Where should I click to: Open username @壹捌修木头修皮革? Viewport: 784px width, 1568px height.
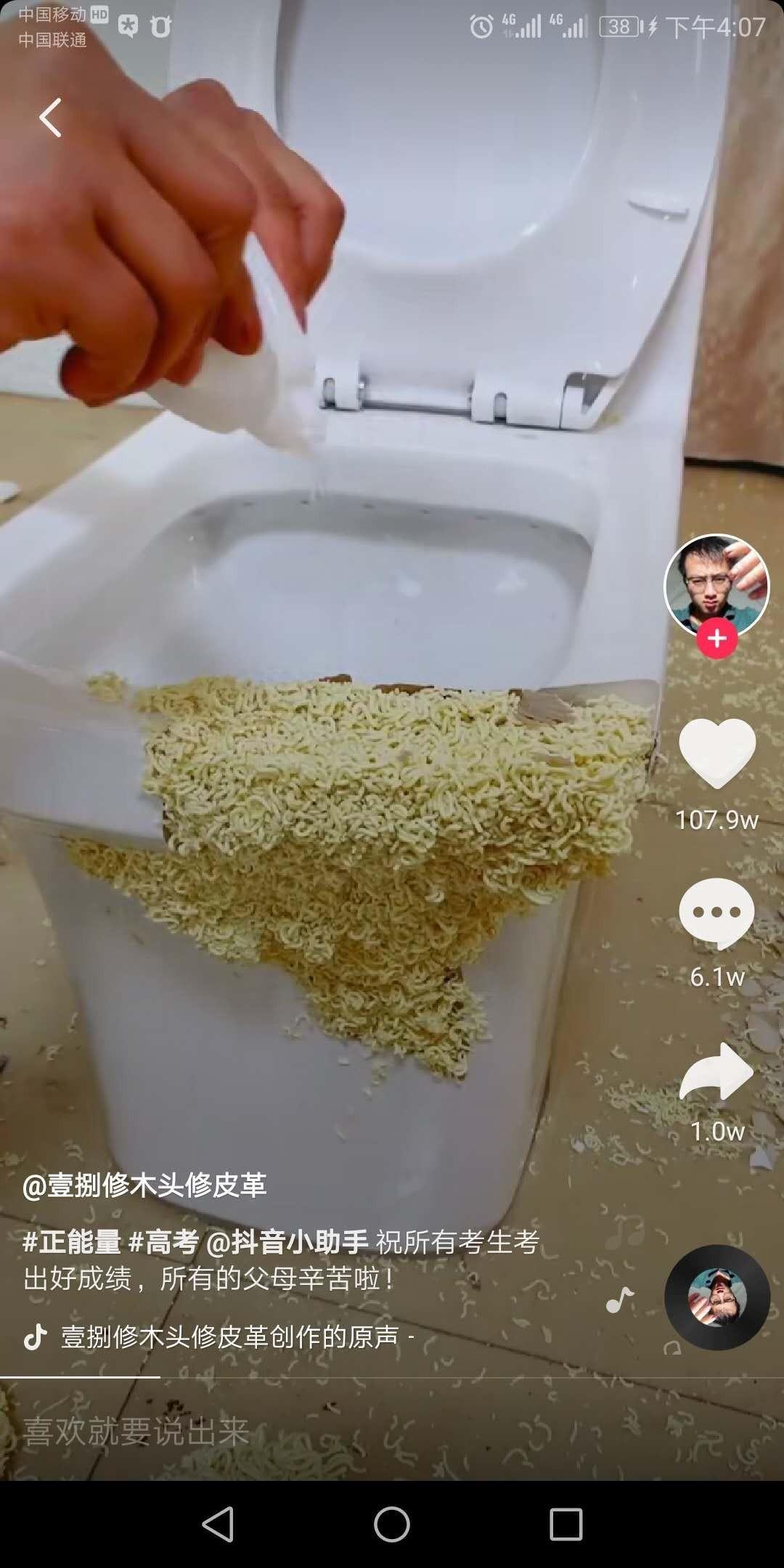[144, 1186]
